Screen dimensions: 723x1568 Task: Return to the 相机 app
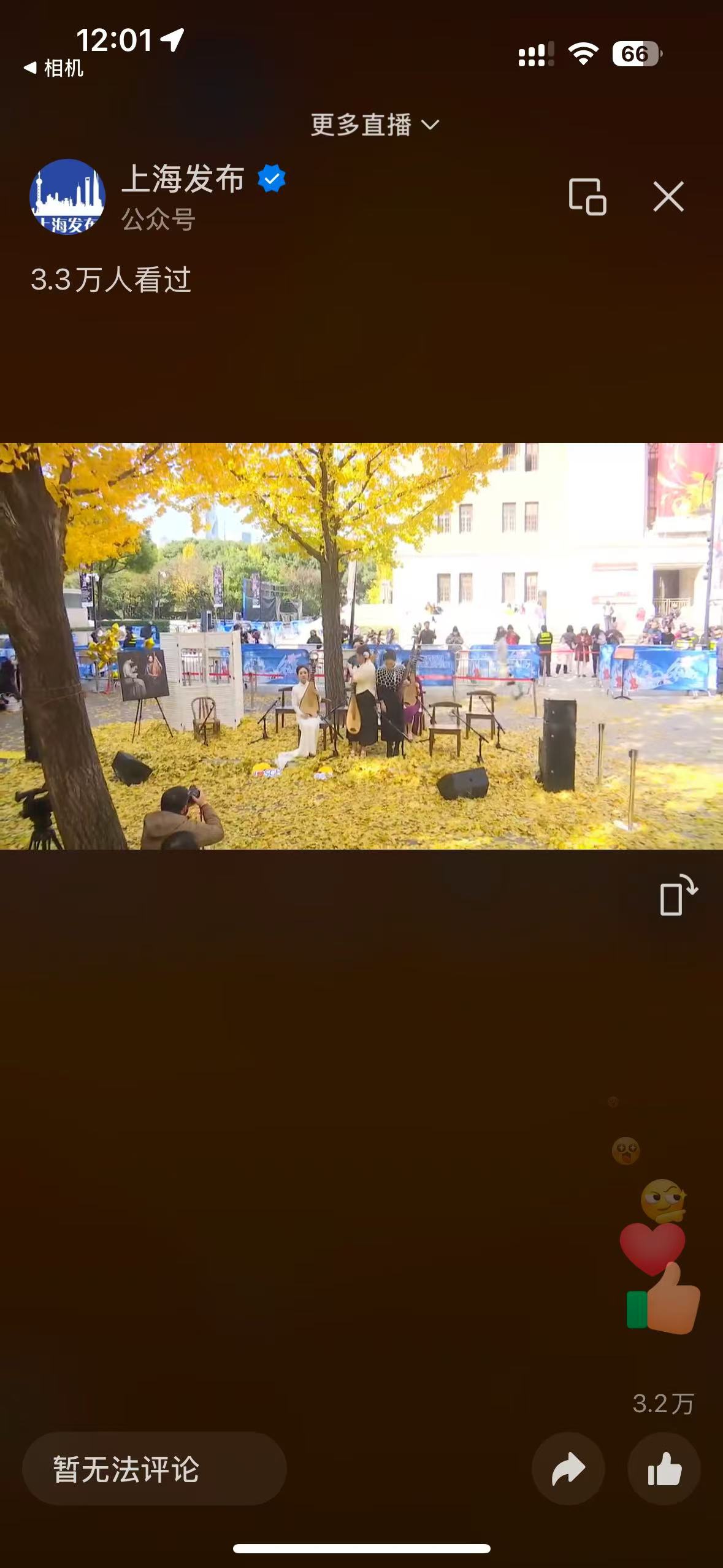(53, 68)
